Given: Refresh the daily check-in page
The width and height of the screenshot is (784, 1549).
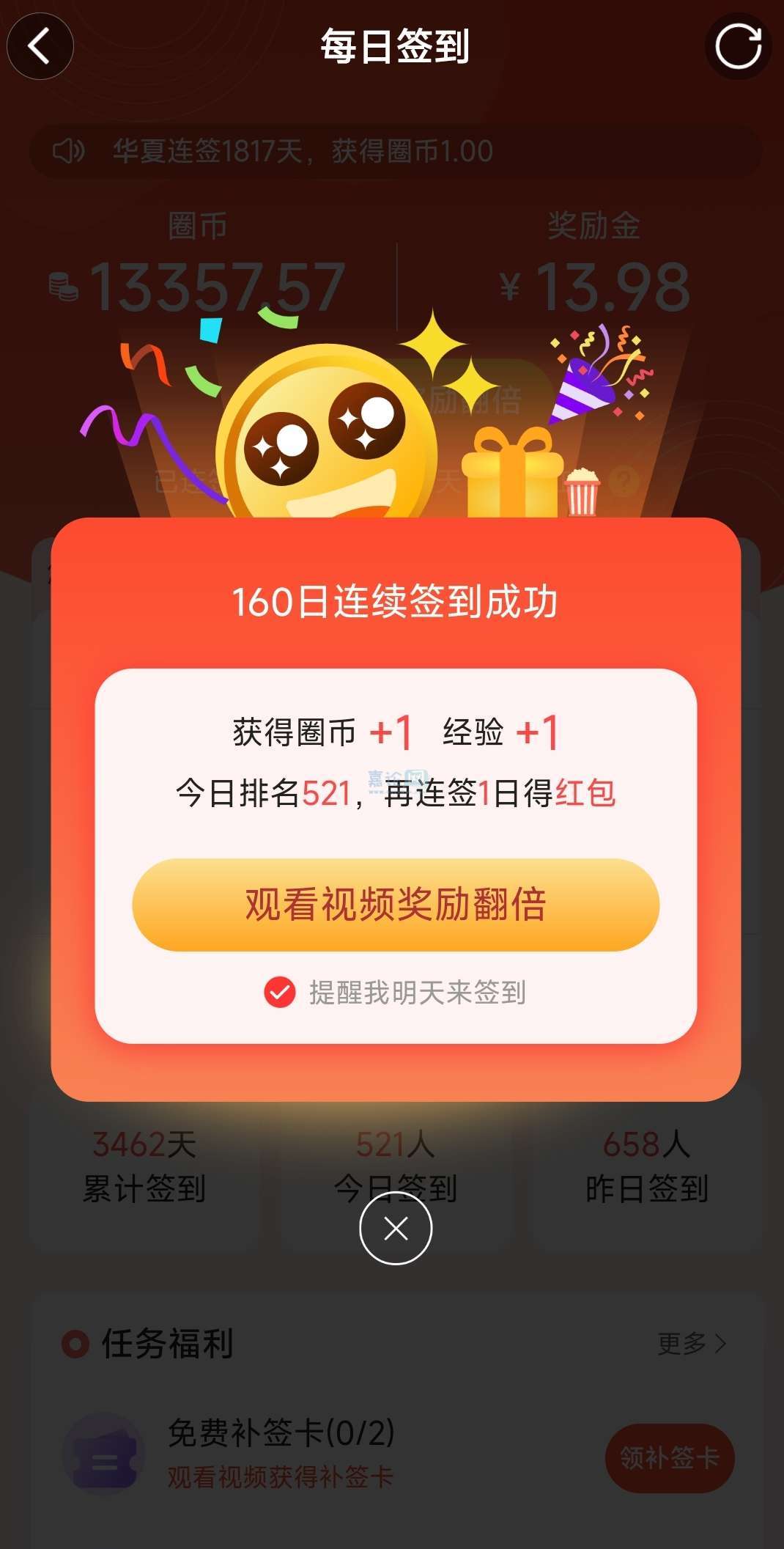Looking at the screenshot, I should click(738, 46).
